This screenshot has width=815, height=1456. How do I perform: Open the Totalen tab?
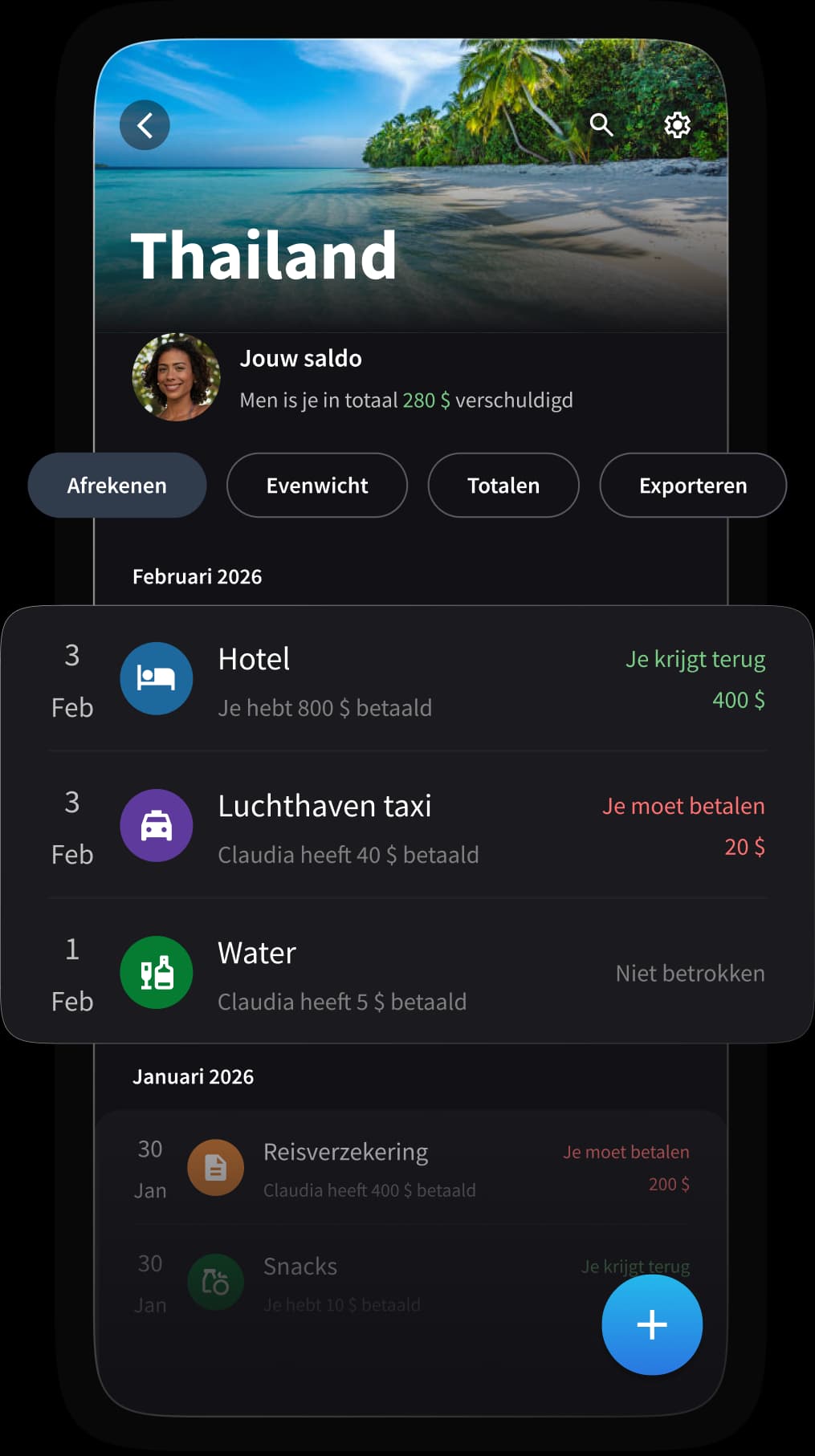[503, 485]
